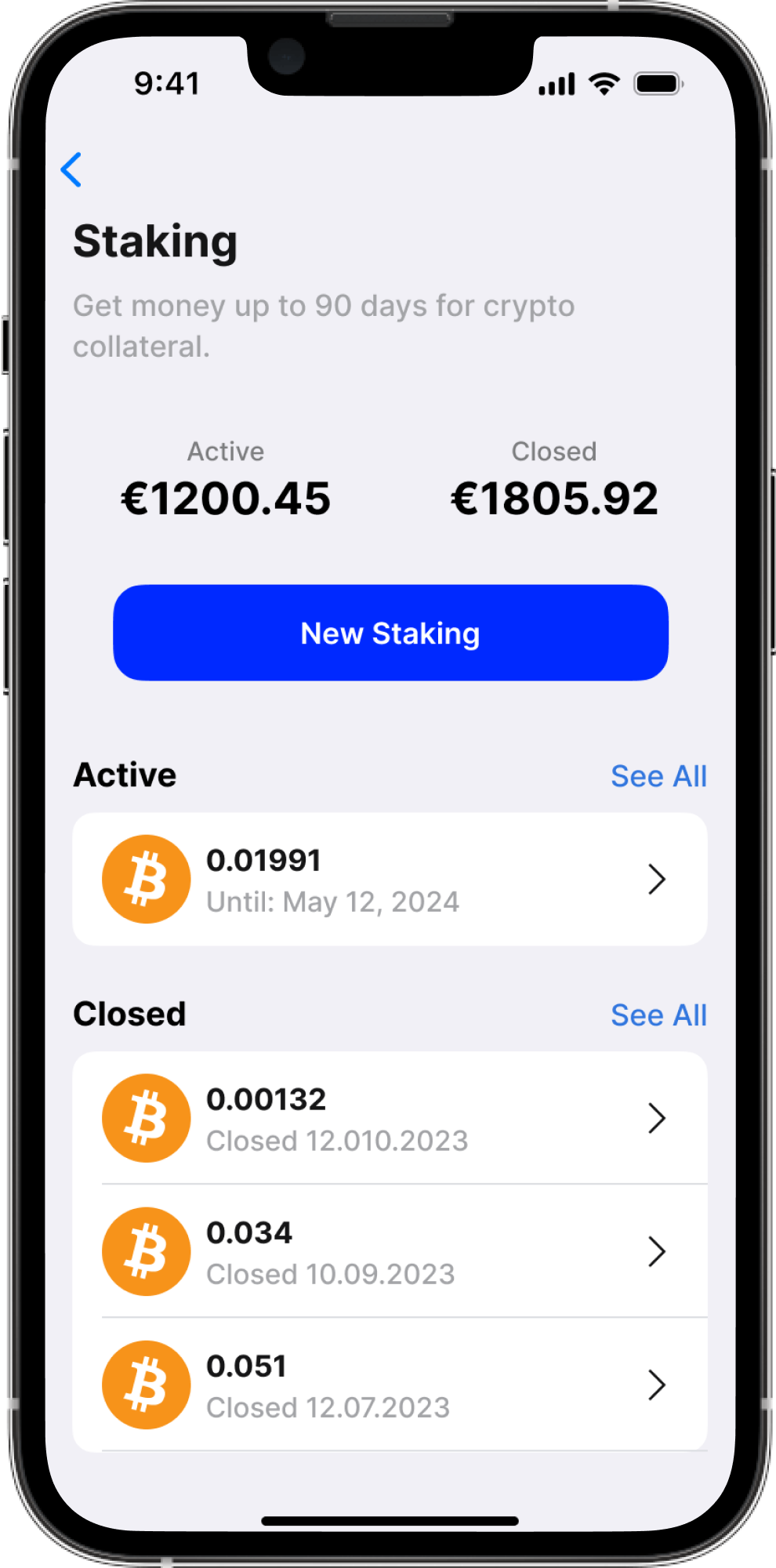Open closed staking 0.00132
The image size is (776, 1568).
click(390, 1118)
